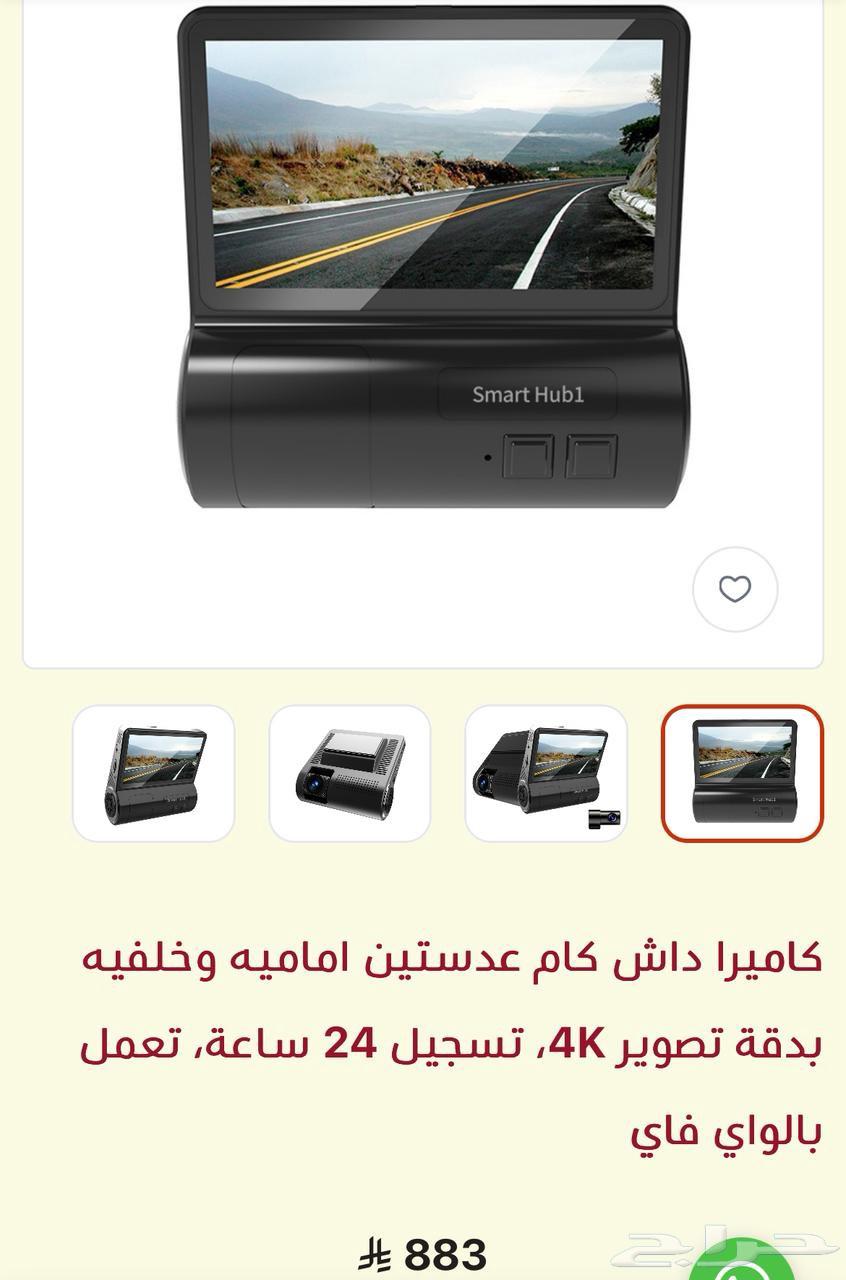Click the Saudi riyal currency symbol beside 883
The width and height of the screenshot is (846, 1280).
tap(375, 1250)
